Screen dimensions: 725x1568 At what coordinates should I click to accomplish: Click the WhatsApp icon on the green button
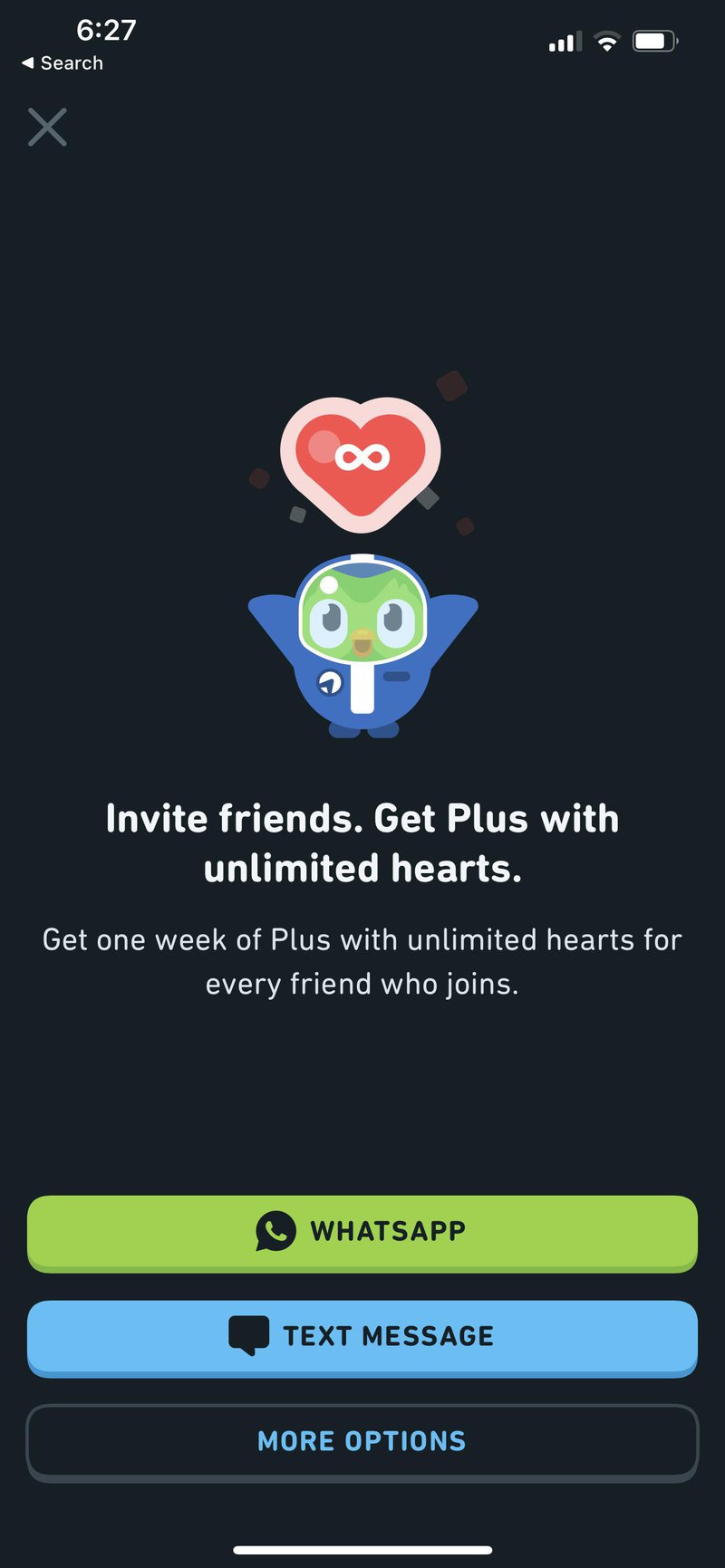tap(275, 1231)
